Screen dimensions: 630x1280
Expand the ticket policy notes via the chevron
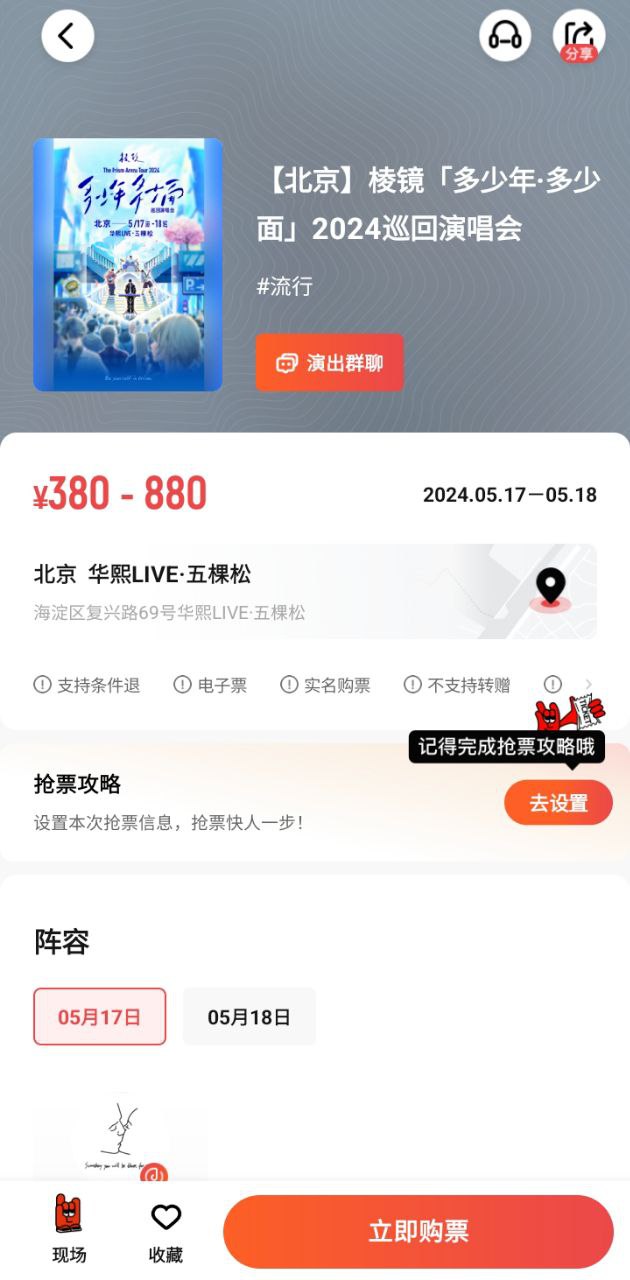coord(589,685)
